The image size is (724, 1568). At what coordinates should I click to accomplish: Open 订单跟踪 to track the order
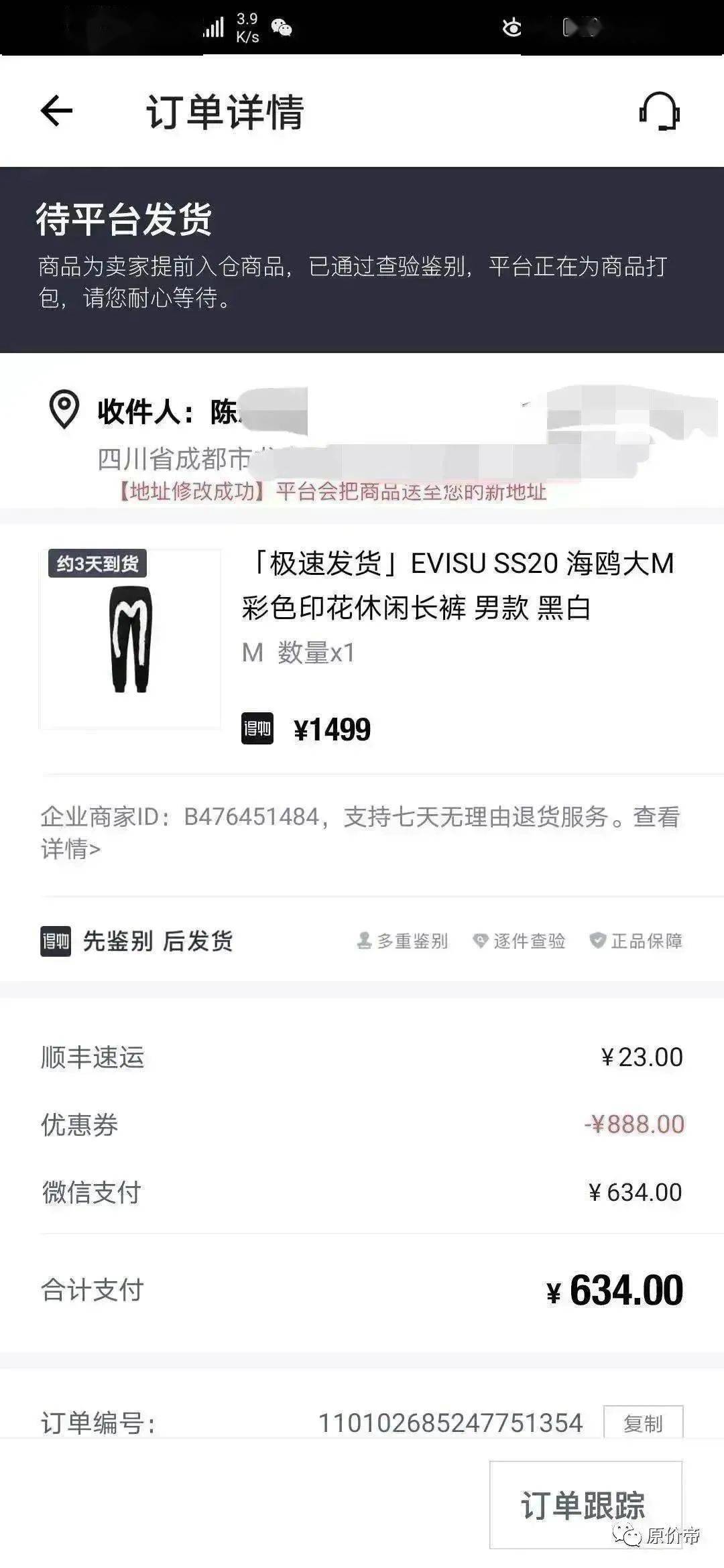tap(585, 1504)
